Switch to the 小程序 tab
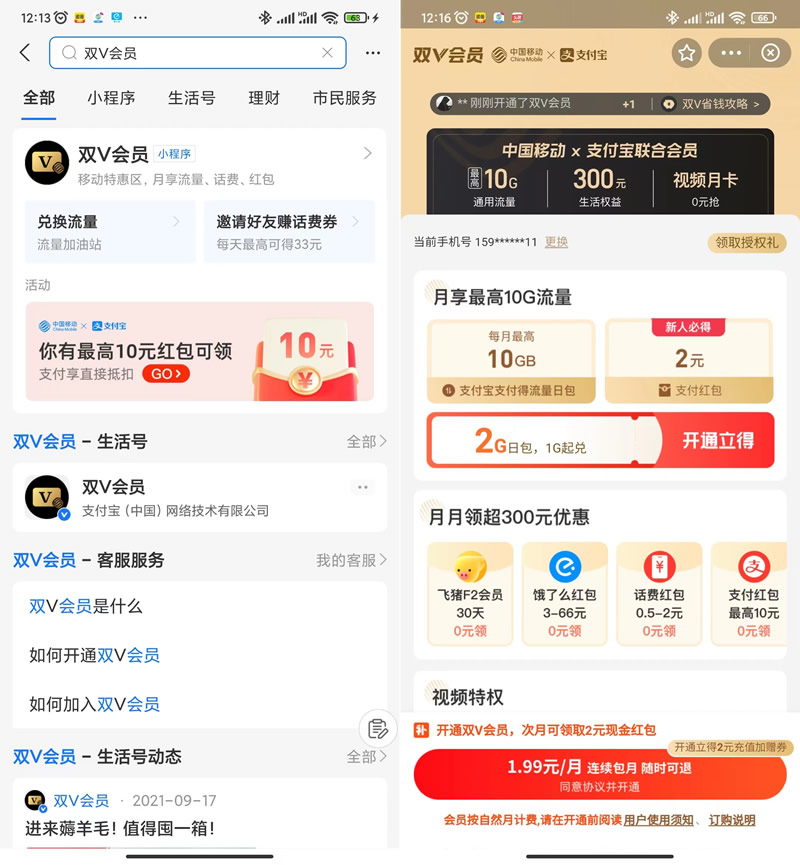Viewport: 800px width, 865px height. coord(111,98)
